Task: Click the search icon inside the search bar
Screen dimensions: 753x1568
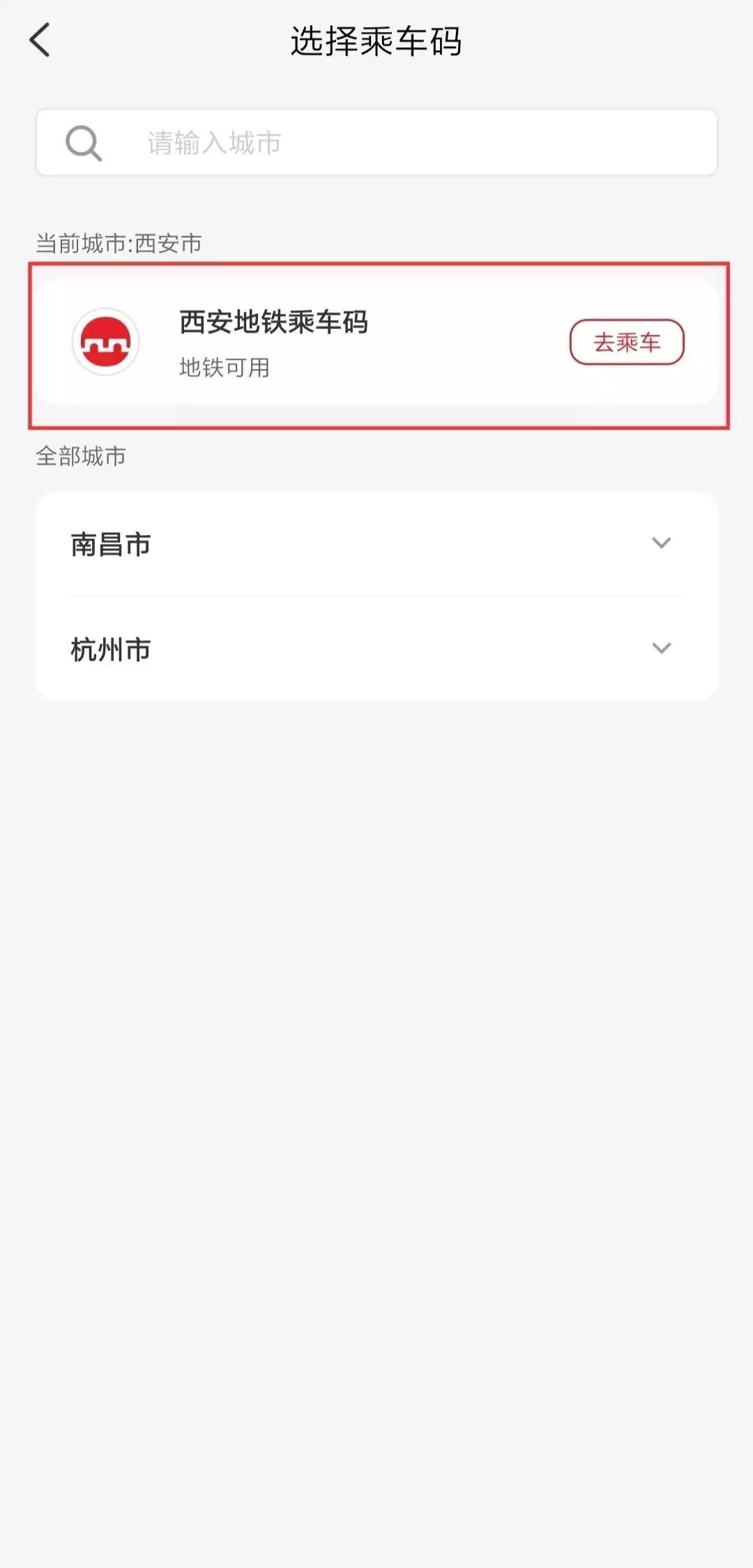Action: coord(84,143)
